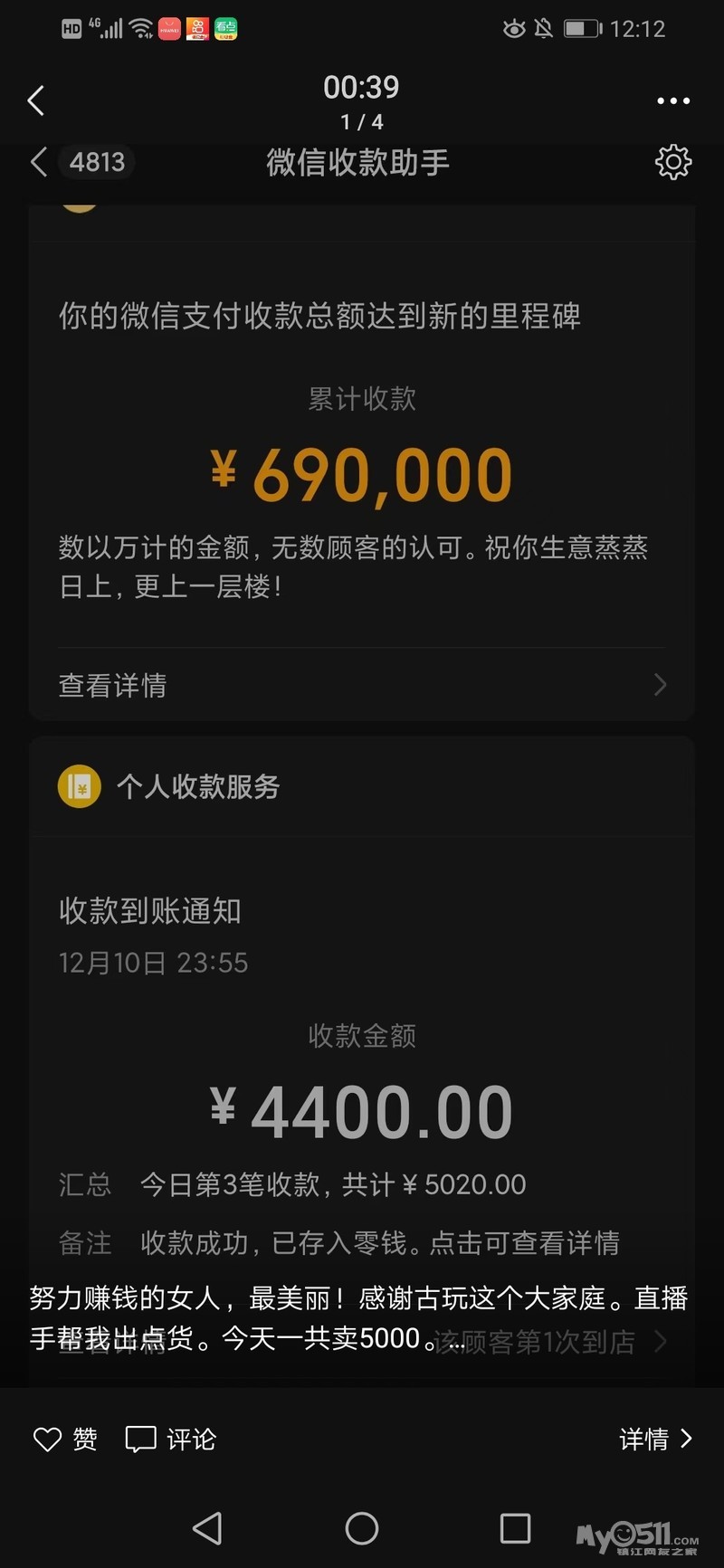This screenshot has width=724, height=1568.
Task: Go back from the image viewer
Action: point(36,100)
